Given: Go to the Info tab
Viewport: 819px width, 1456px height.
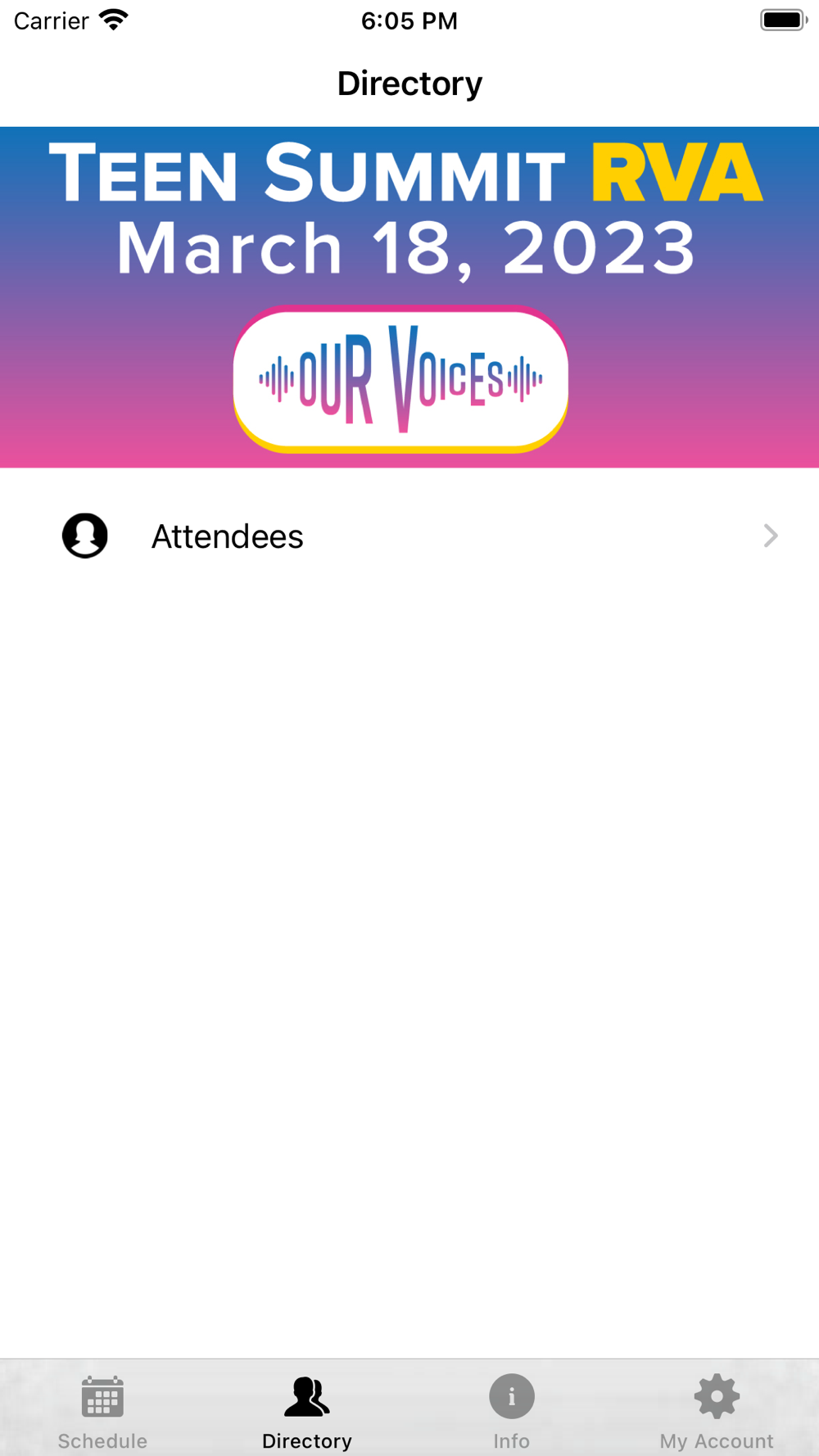Looking at the screenshot, I should [x=512, y=1410].
